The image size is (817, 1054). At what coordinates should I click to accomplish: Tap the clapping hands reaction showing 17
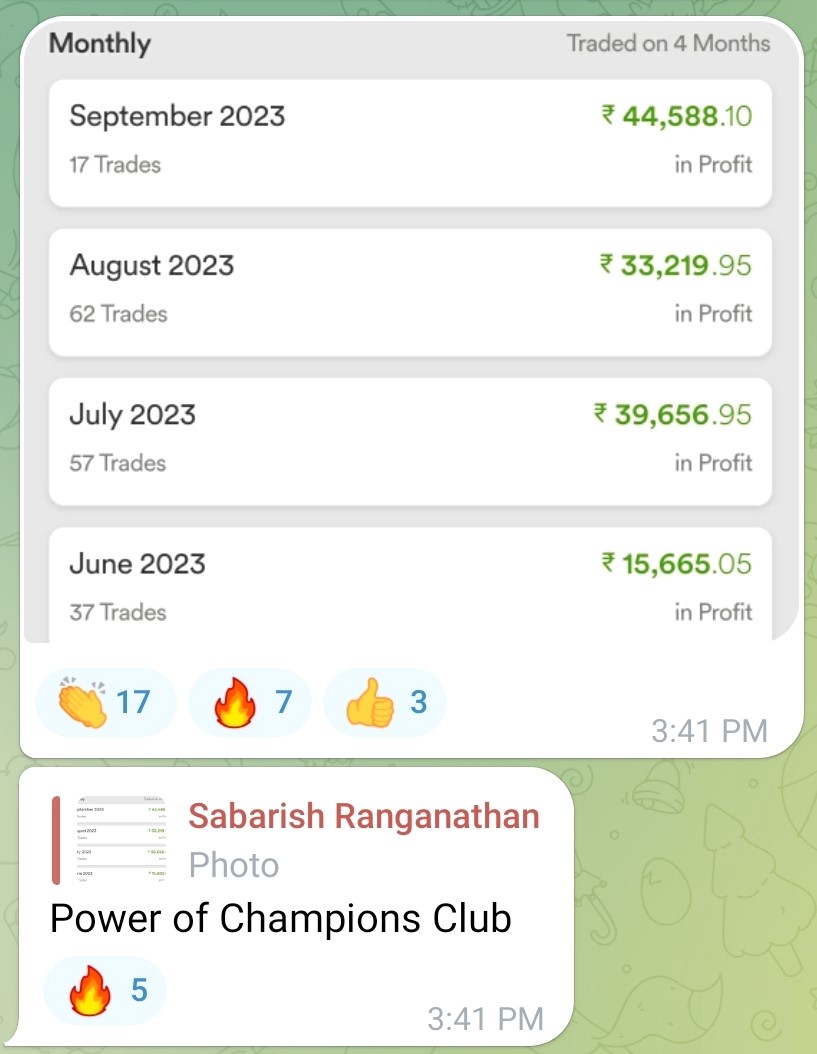click(x=104, y=701)
